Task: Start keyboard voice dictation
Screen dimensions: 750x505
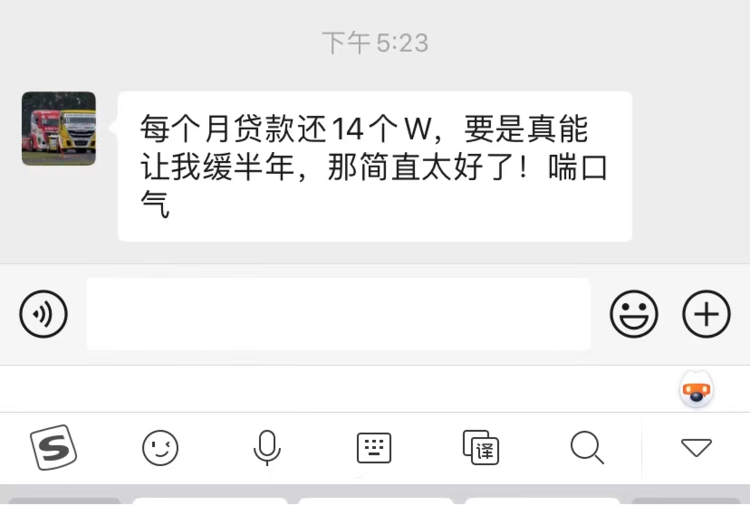Action: (267, 447)
